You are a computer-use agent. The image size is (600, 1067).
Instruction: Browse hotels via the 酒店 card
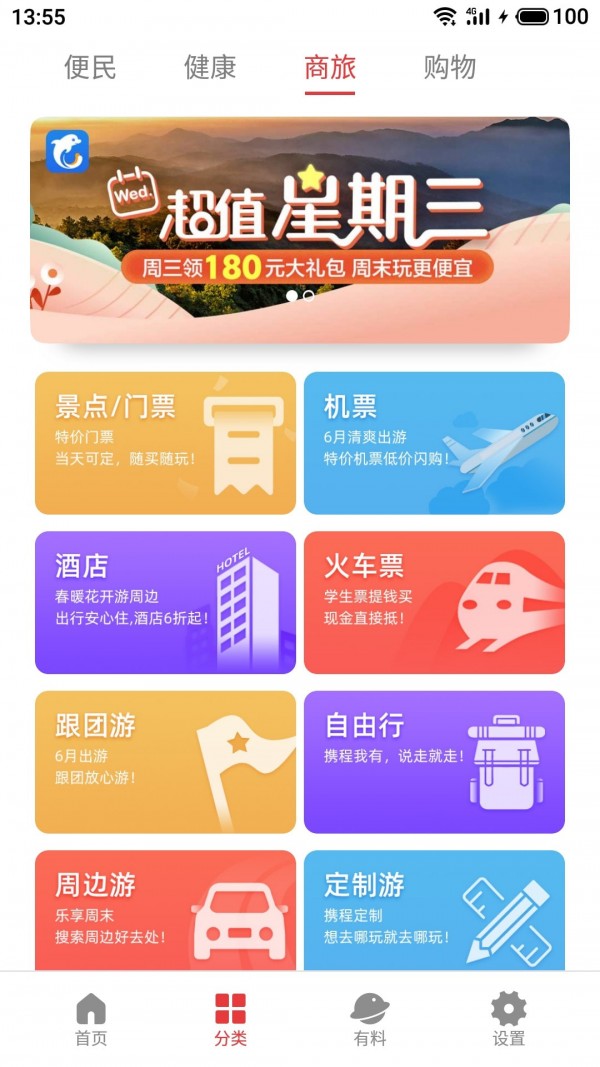coord(166,602)
